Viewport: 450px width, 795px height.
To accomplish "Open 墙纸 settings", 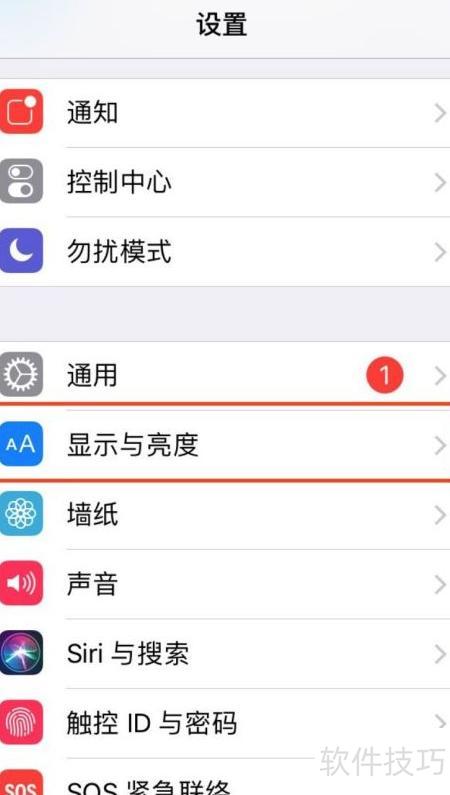I will [225, 514].
